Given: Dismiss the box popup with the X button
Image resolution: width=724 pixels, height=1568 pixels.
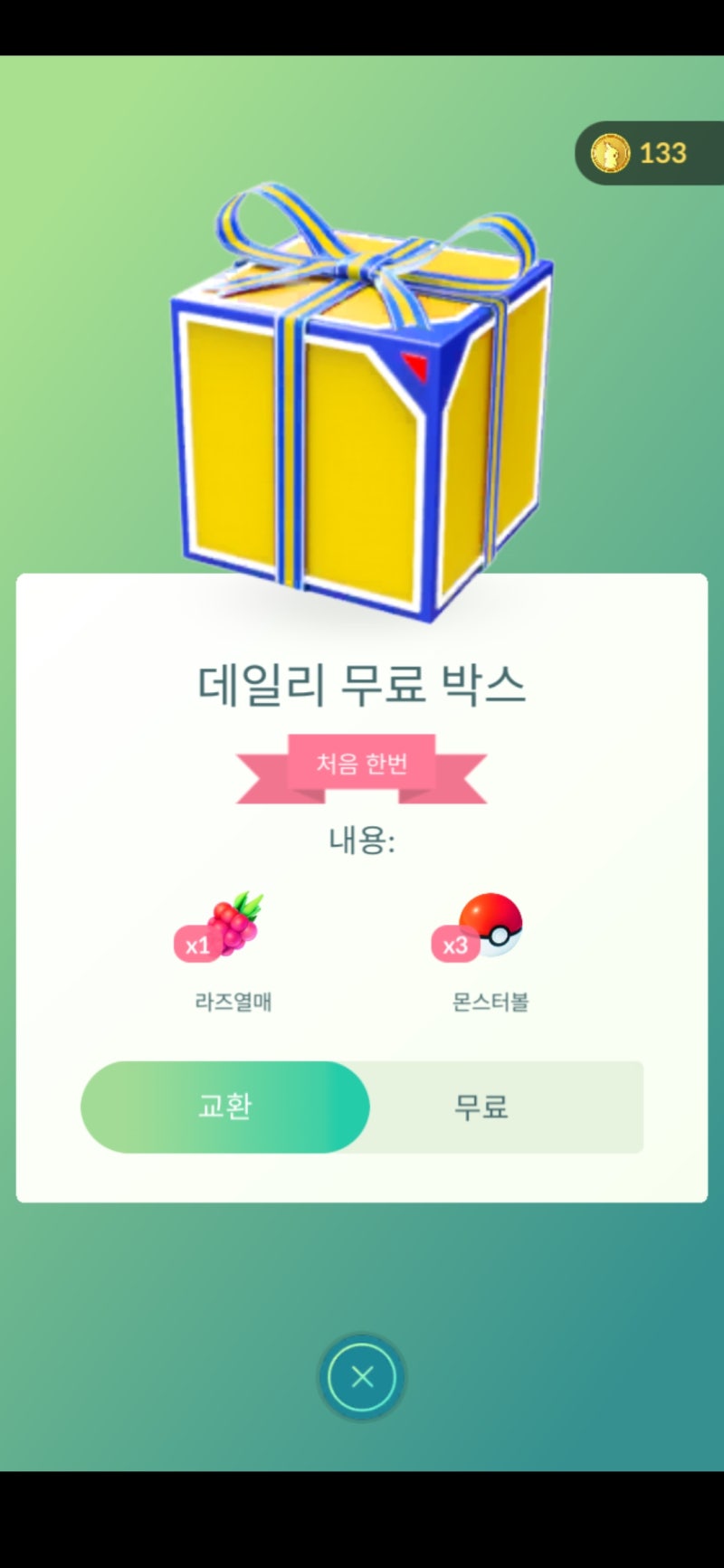Looking at the screenshot, I should (362, 1376).
